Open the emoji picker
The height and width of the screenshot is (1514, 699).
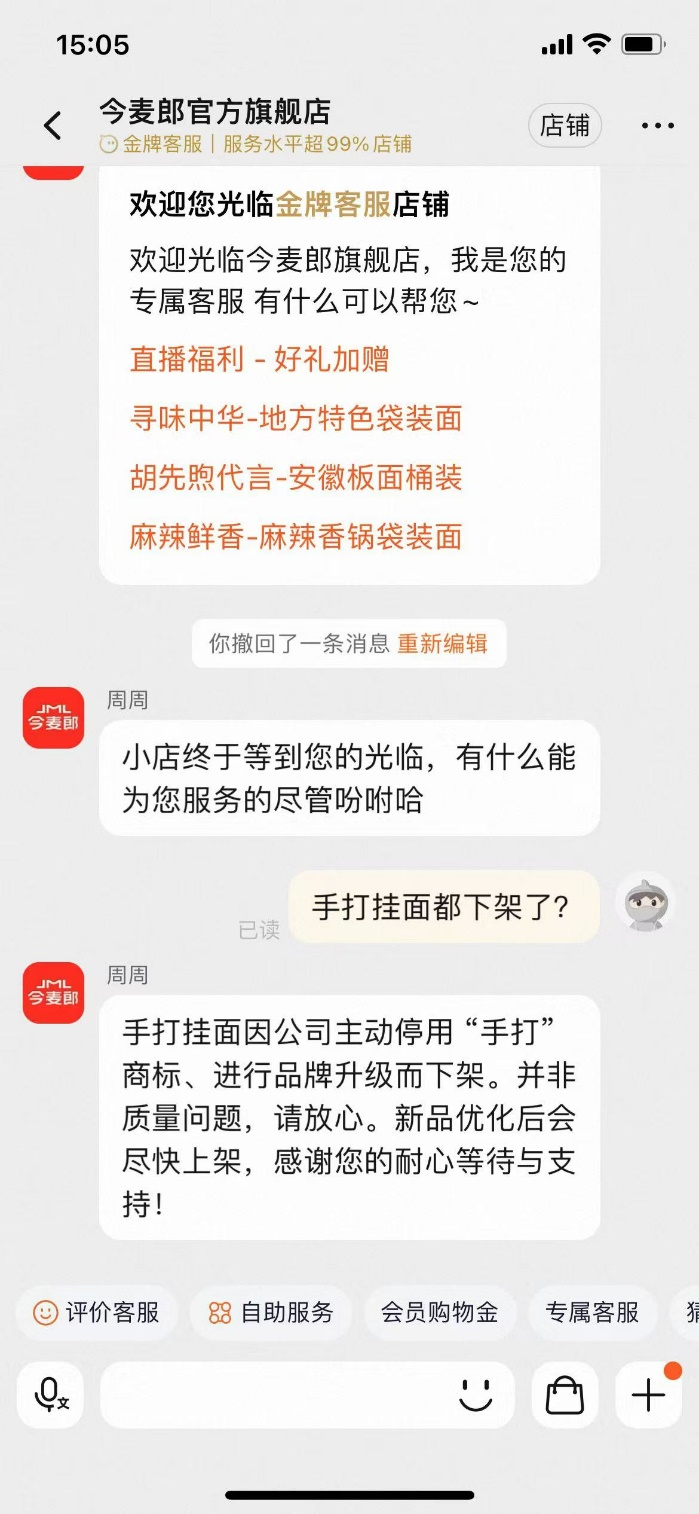(476, 1394)
